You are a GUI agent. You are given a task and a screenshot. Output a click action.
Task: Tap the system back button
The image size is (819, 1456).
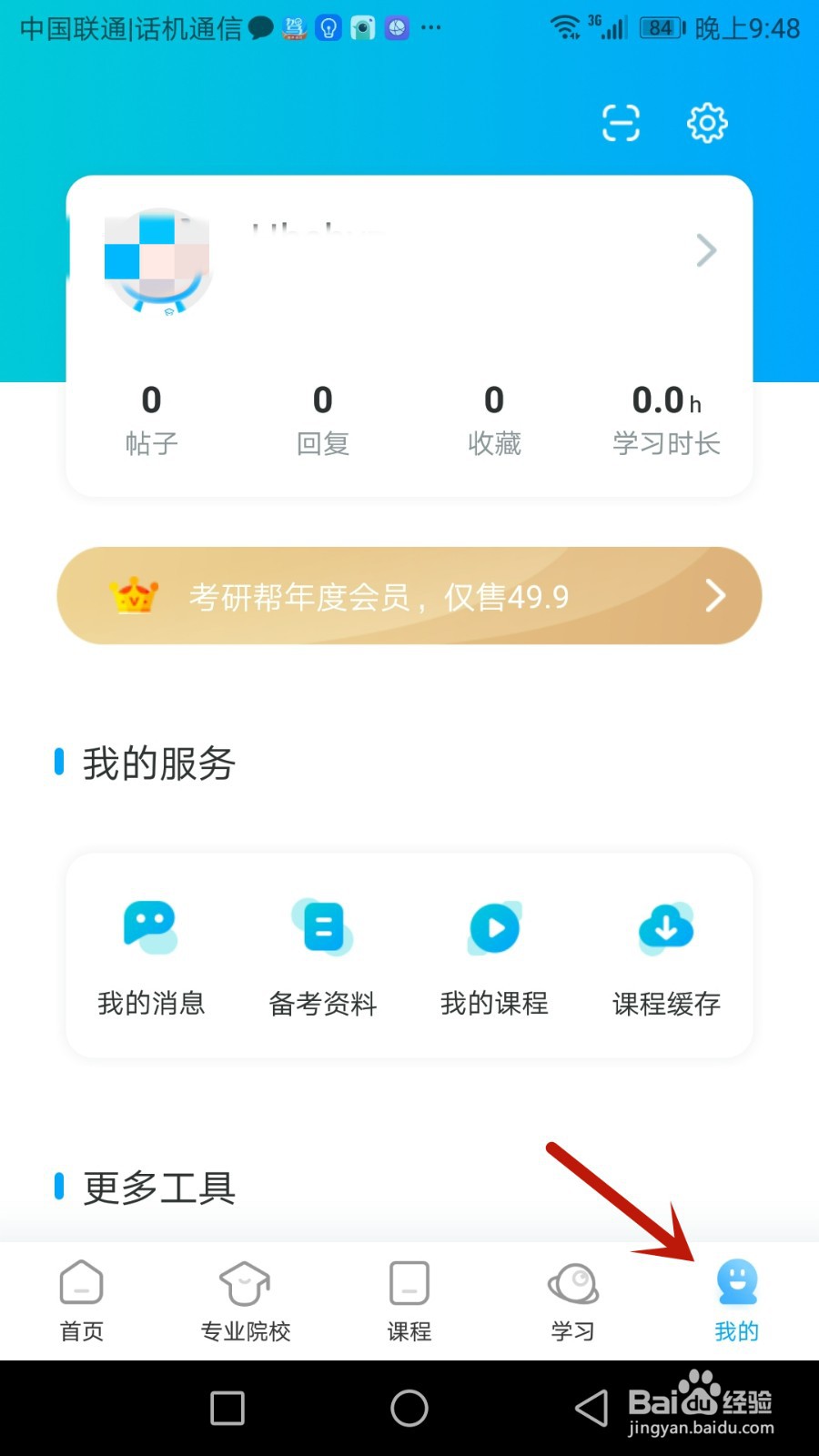point(591,1409)
